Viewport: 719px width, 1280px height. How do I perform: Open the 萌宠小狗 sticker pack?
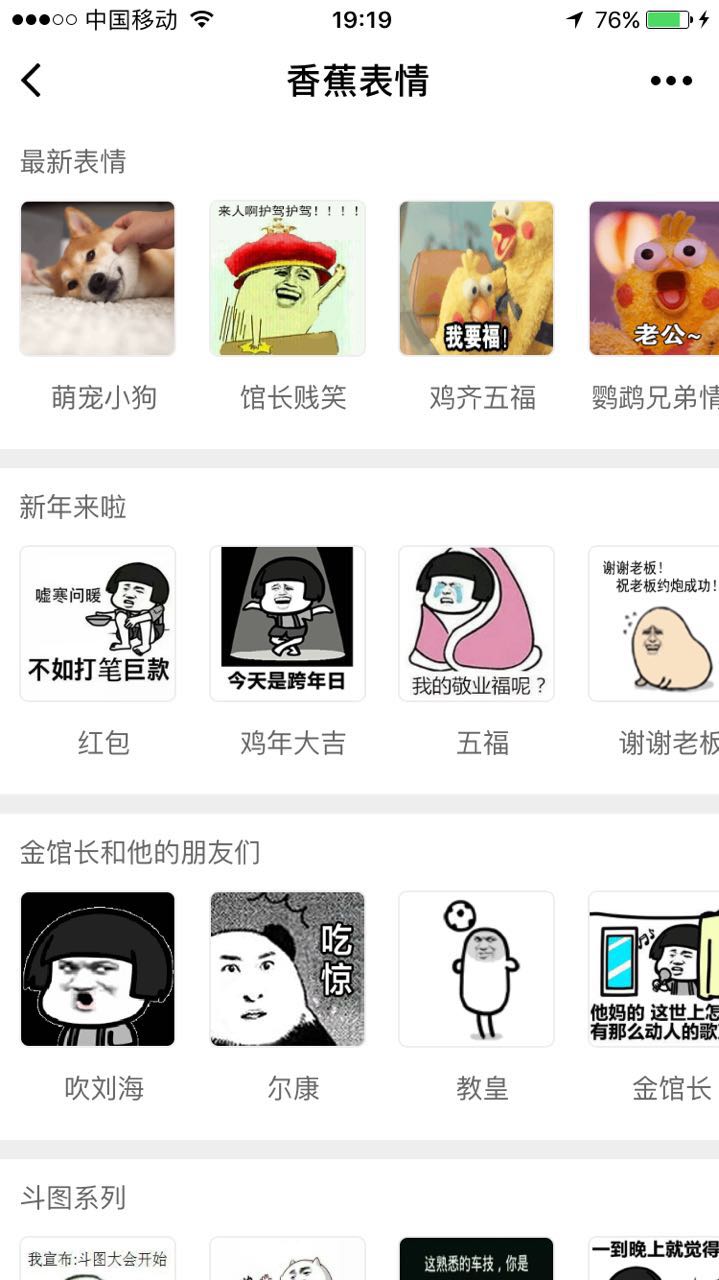(x=98, y=279)
